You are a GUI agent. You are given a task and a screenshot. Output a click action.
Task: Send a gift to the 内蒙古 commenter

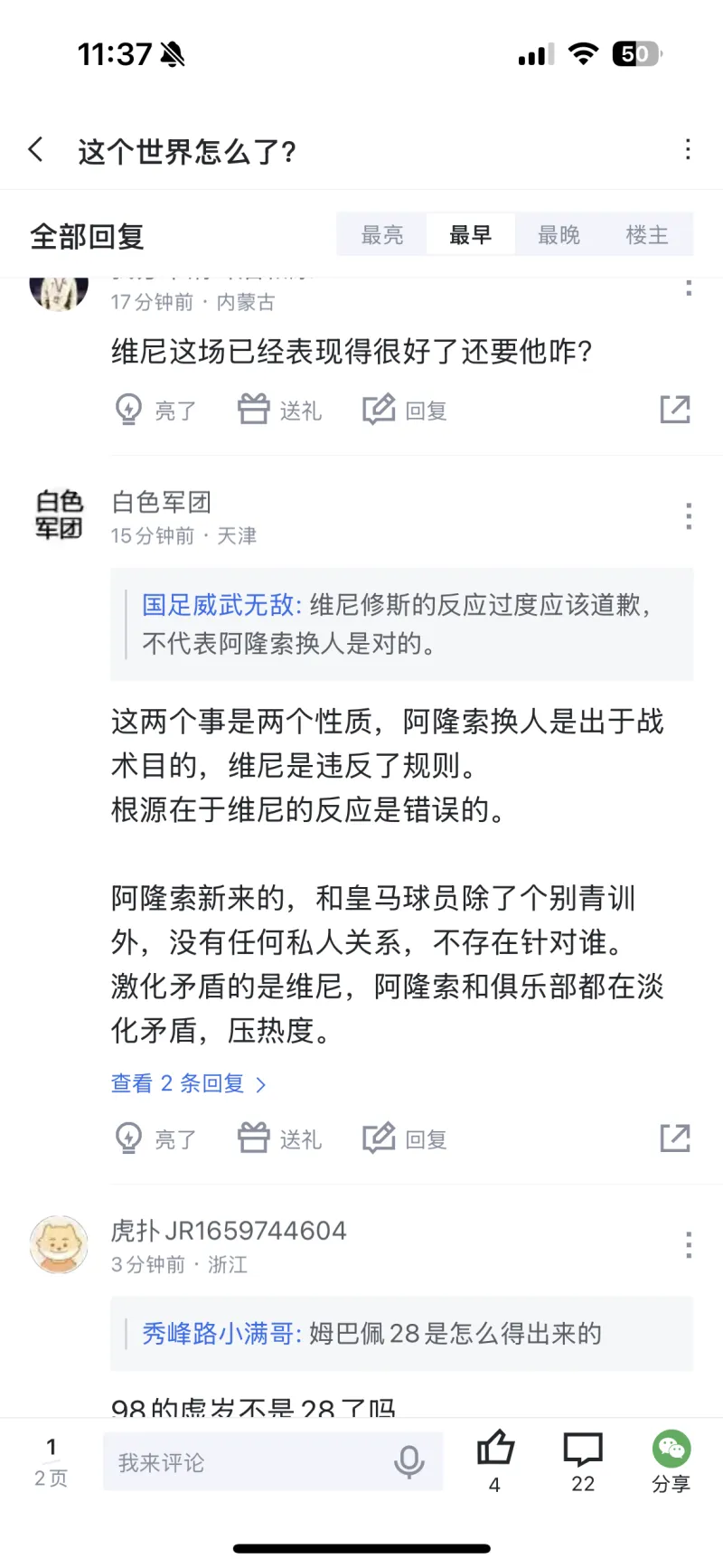280,411
